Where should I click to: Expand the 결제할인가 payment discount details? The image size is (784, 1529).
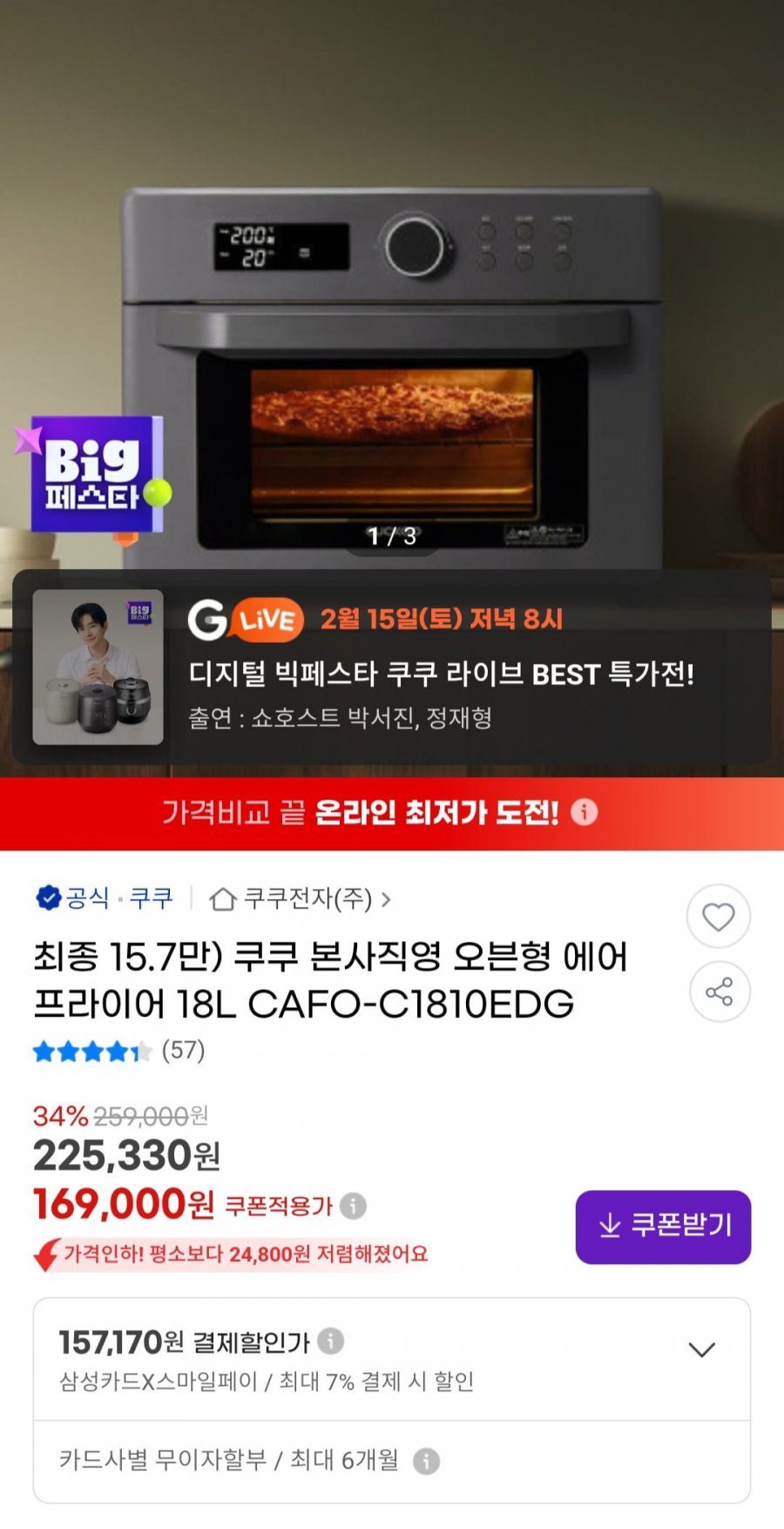(701, 1350)
